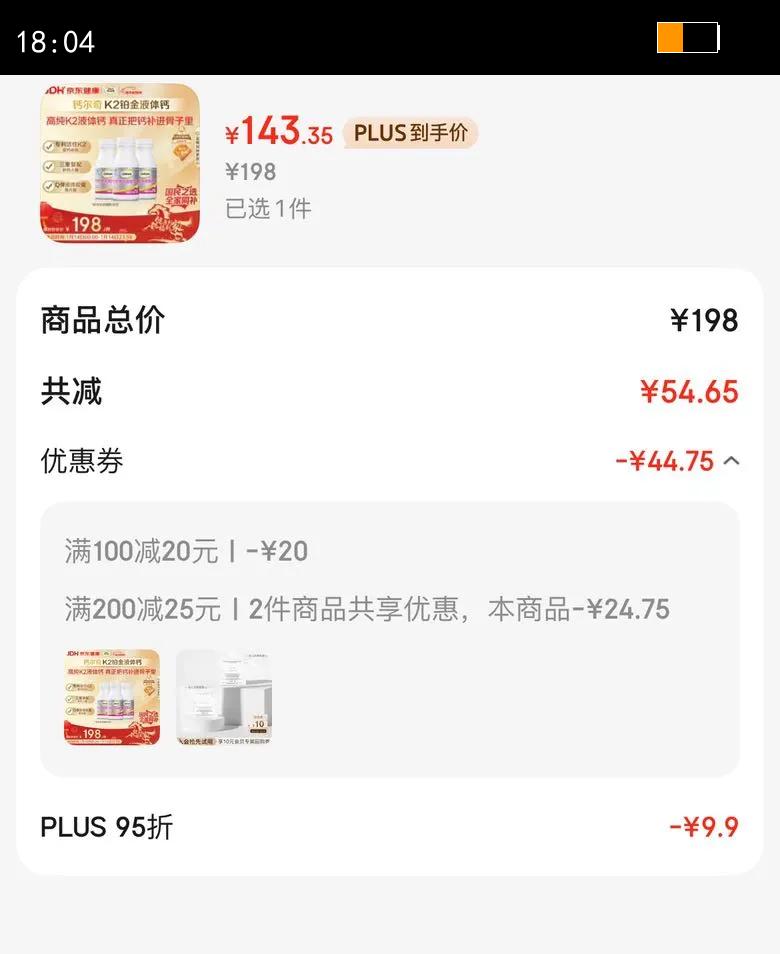Screen dimensions: 780x954
Task: Tap the -¥20 coupon amount
Action: (283, 549)
